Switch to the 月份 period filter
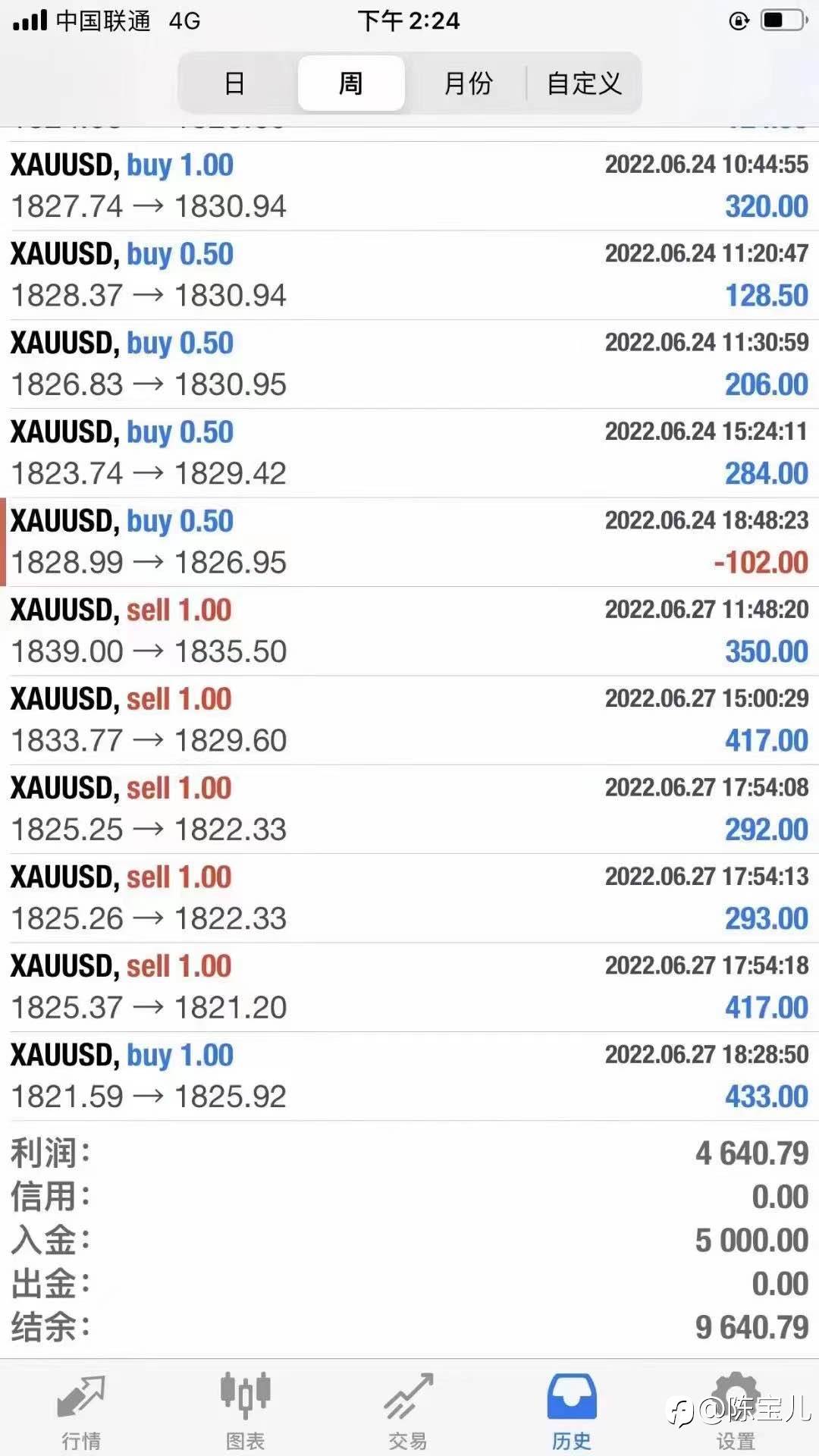 point(468,83)
